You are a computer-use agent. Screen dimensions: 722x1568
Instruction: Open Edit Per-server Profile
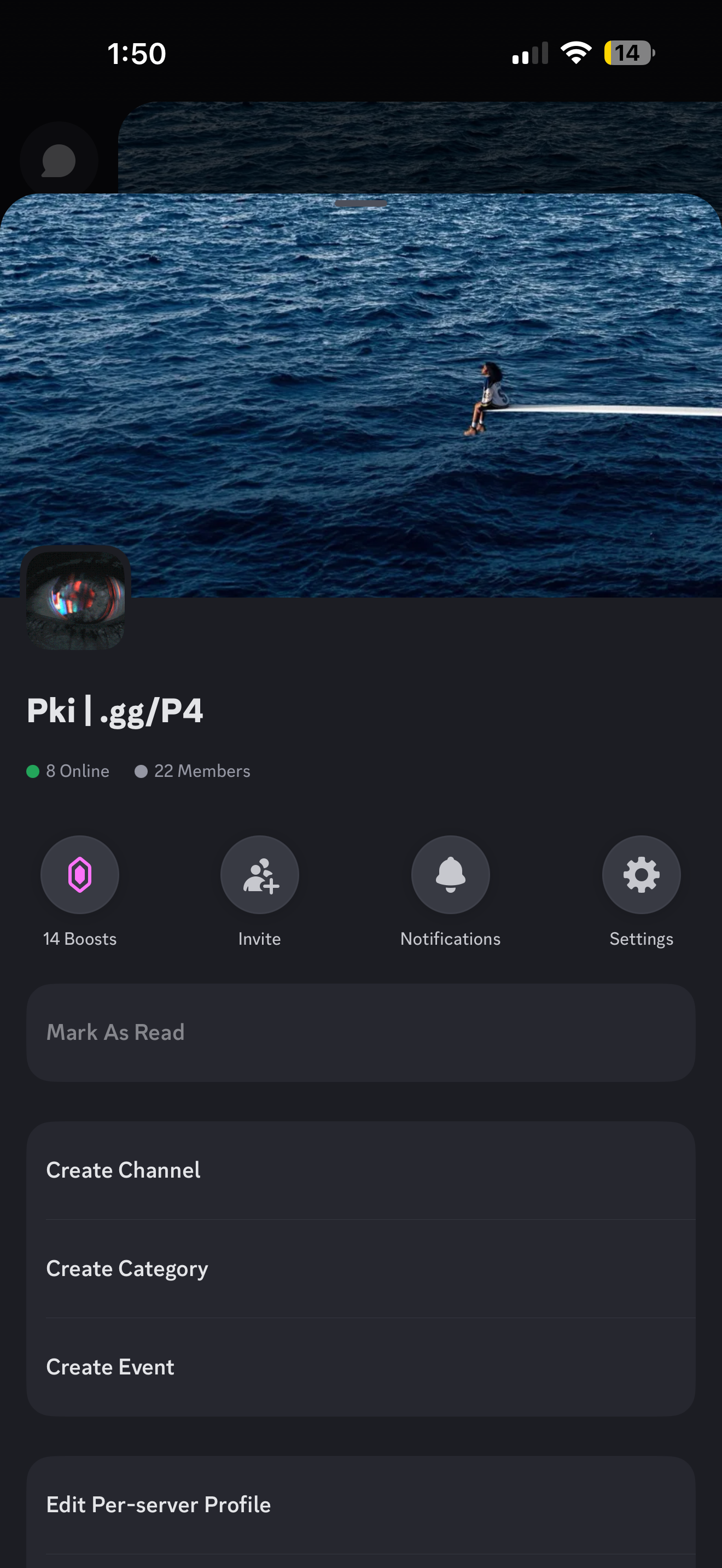pyautogui.click(x=360, y=1505)
